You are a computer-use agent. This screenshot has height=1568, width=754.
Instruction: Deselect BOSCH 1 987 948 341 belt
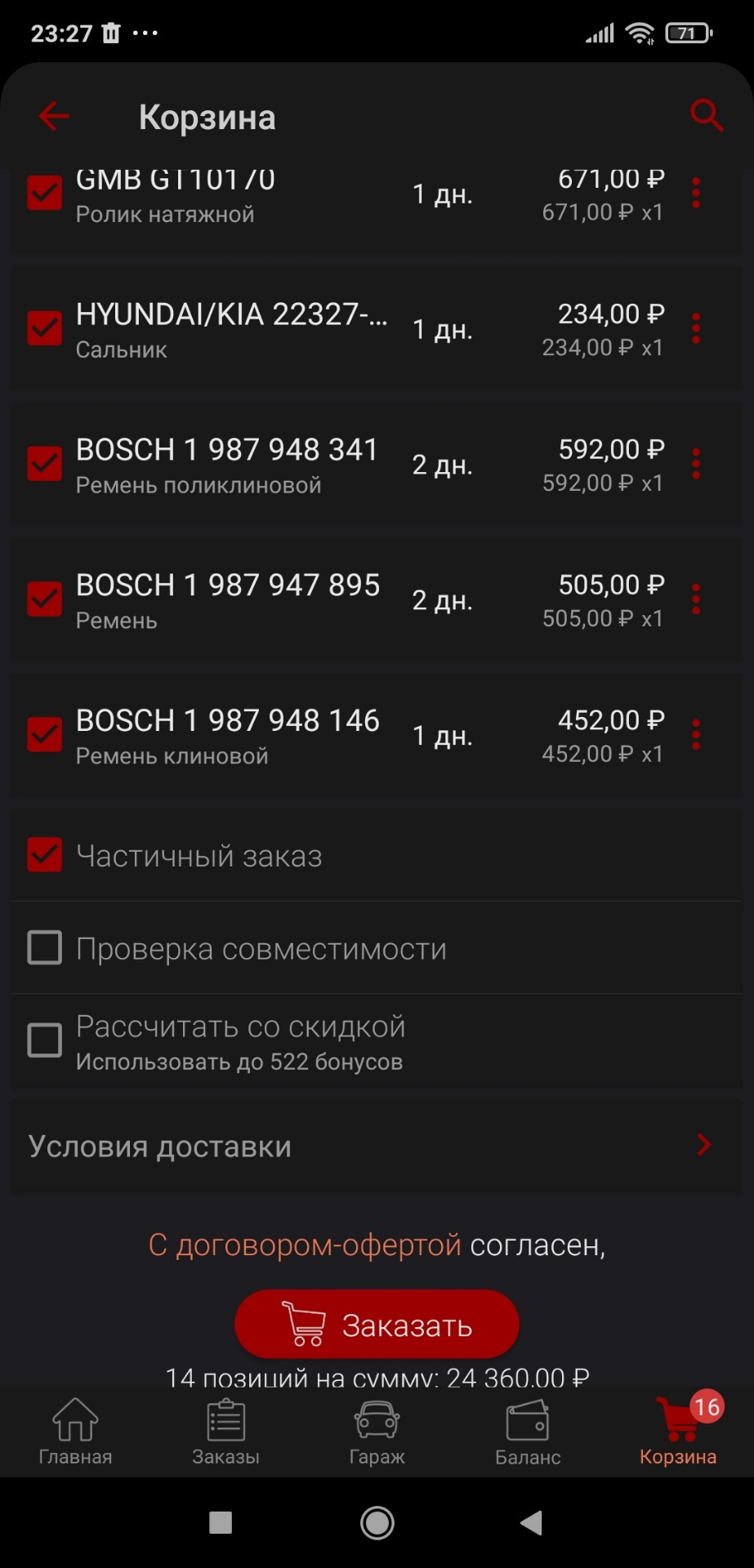45,464
